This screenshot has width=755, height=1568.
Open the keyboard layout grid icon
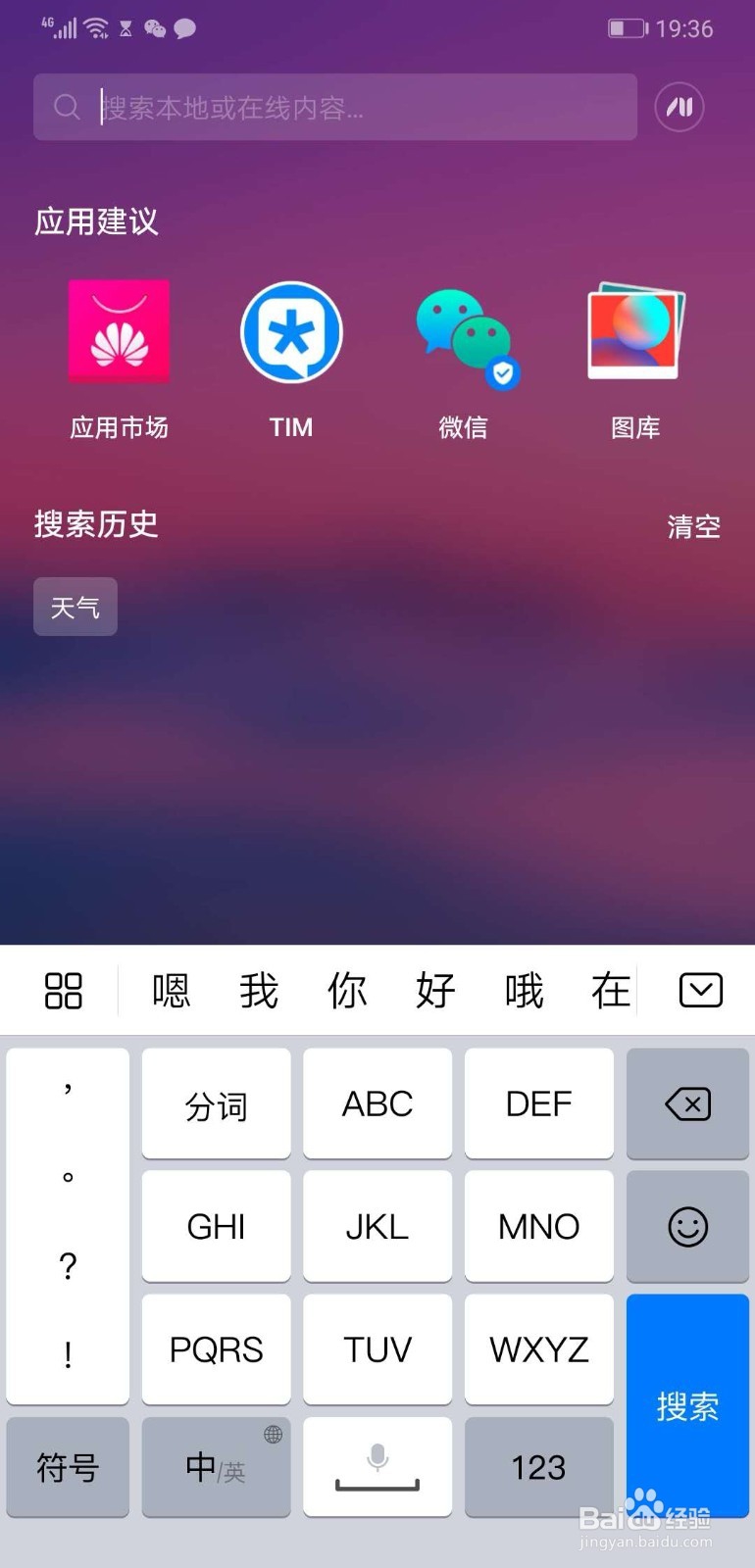(x=62, y=990)
